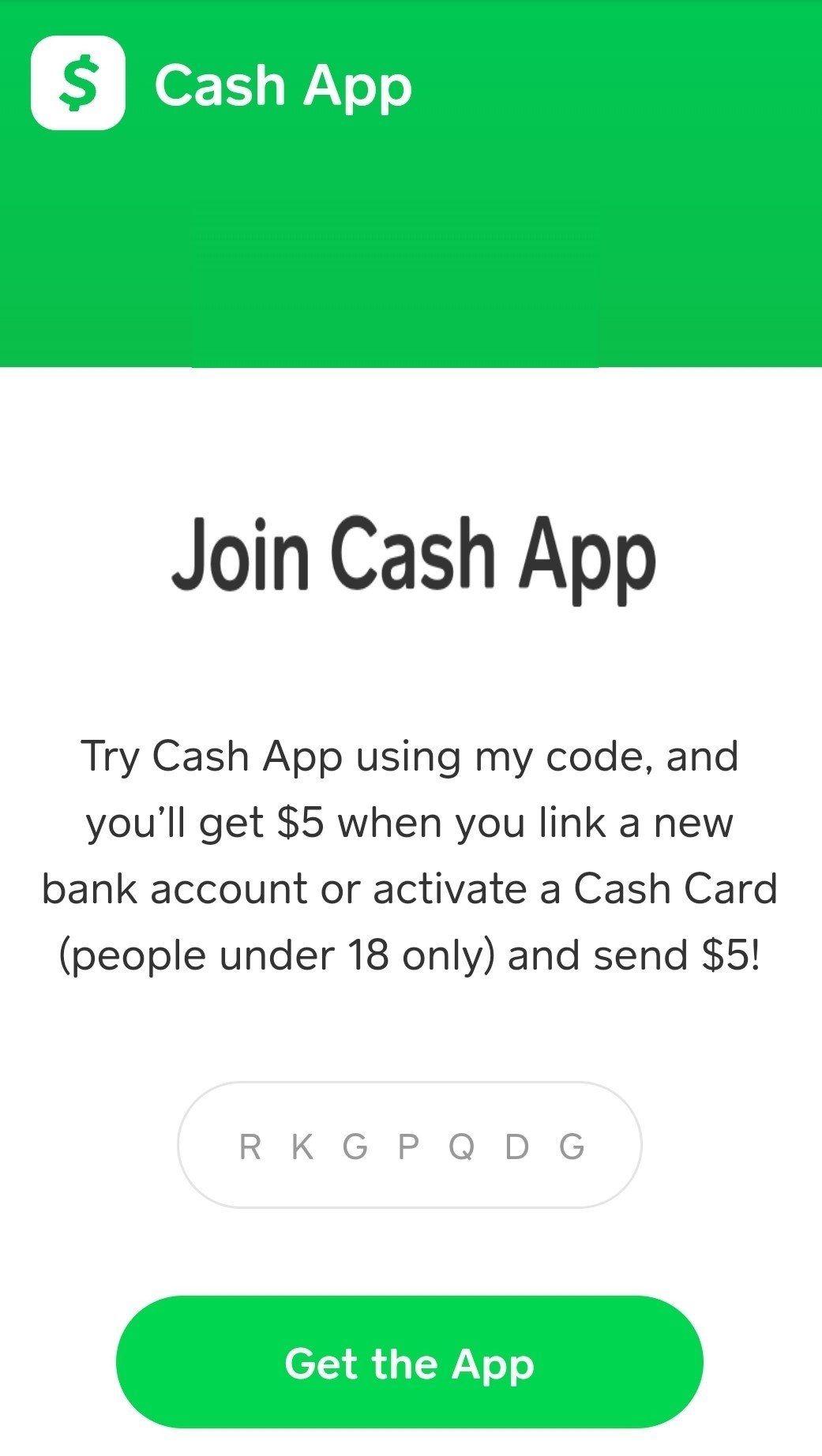The width and height of the screenshot is (822, 1456).
Task: Tap the Get the App button
Action: (409, 1363)
